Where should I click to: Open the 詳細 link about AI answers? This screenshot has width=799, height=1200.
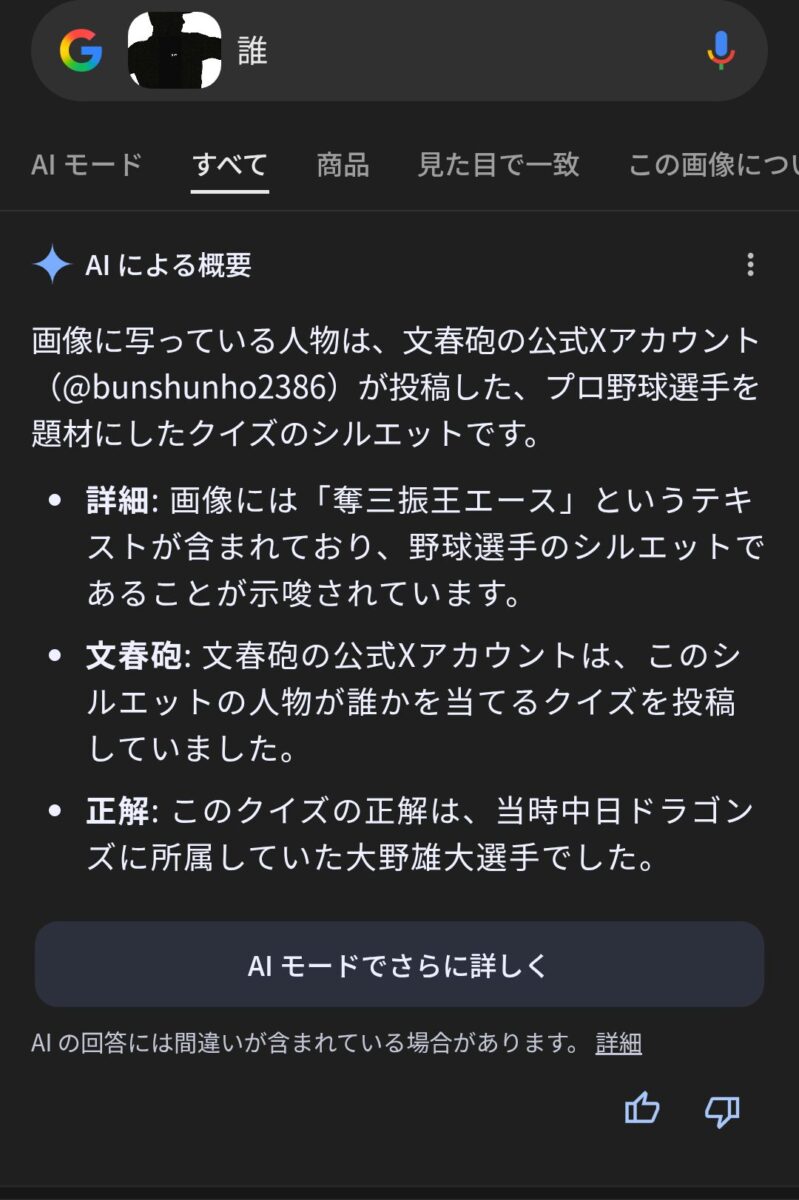[618, 1044]
